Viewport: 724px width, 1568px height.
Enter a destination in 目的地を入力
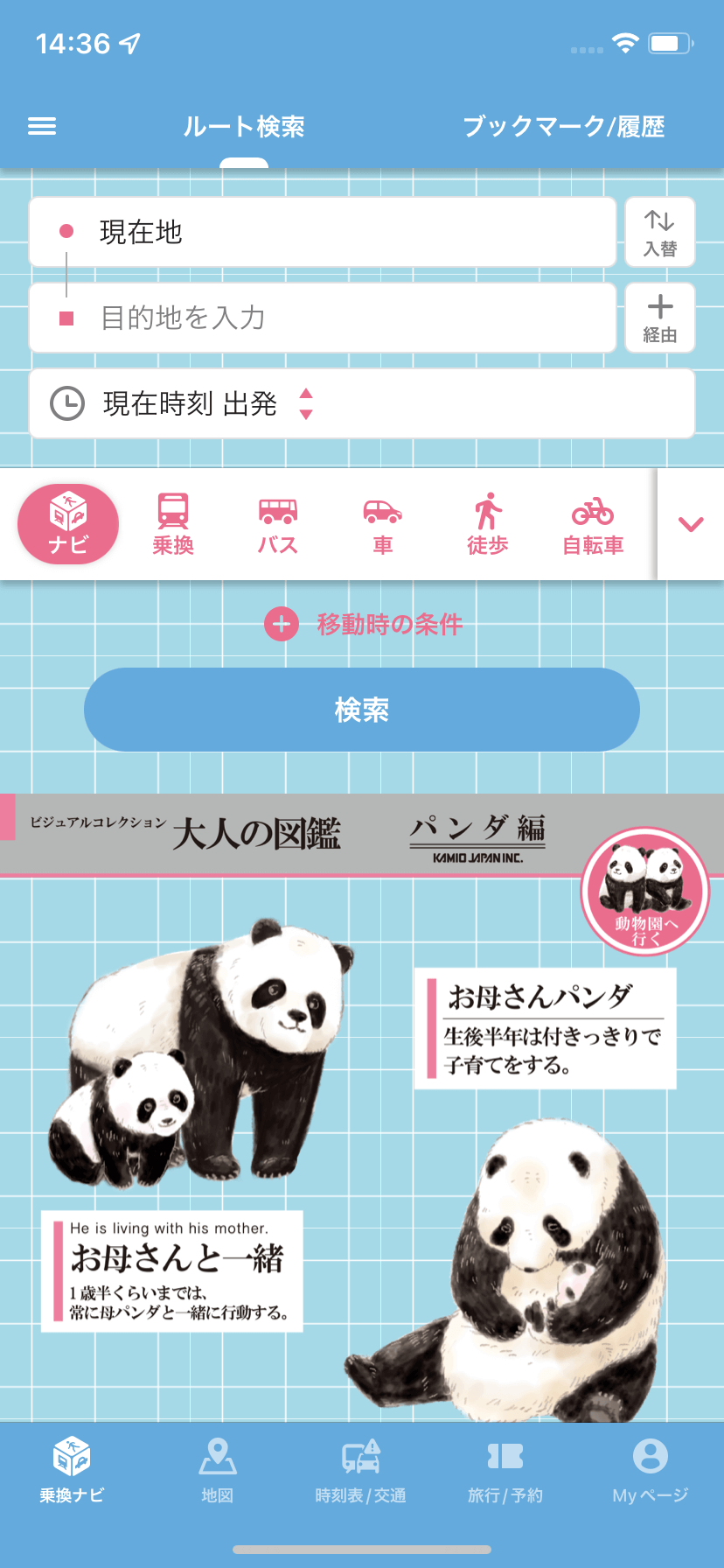tap(324, 318)
